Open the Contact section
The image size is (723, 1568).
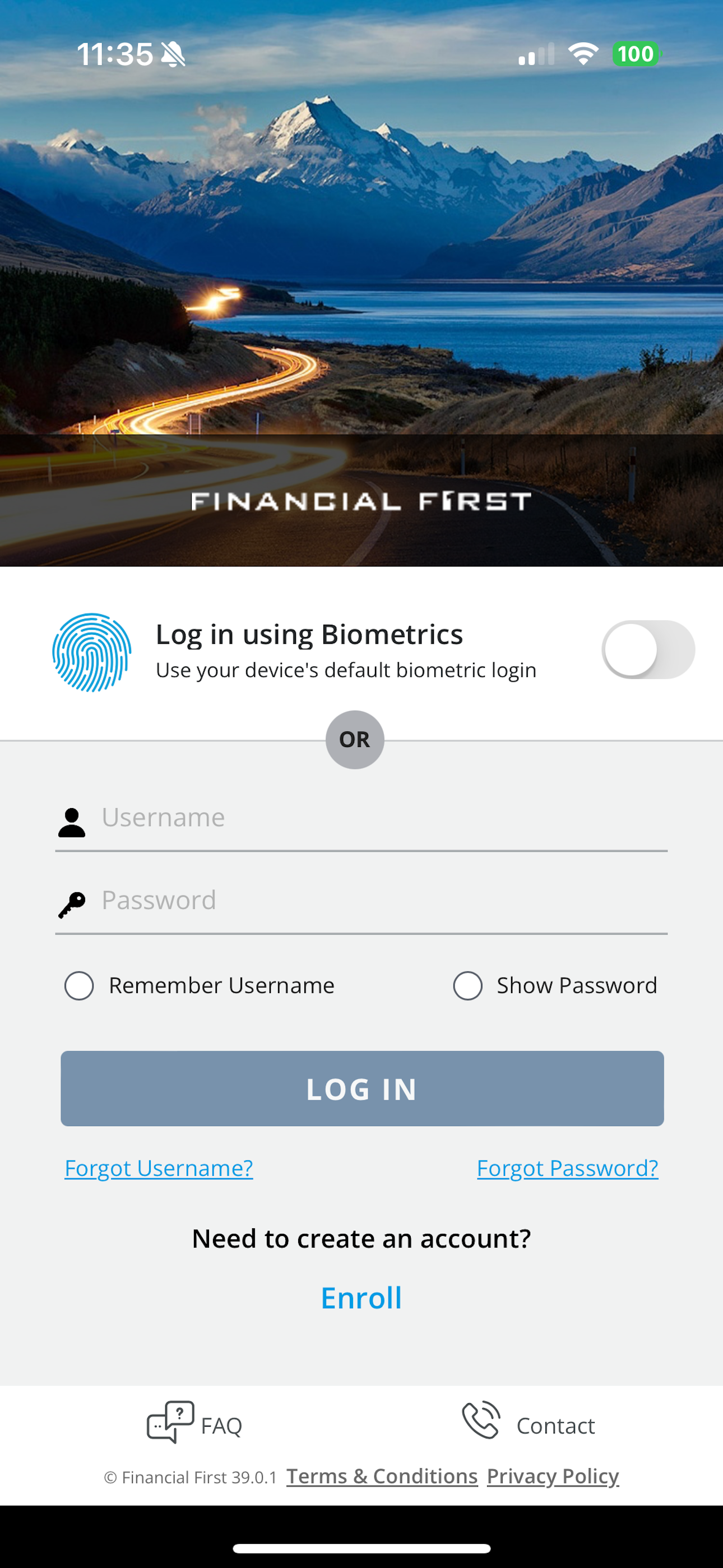[x=555, y=1426]
